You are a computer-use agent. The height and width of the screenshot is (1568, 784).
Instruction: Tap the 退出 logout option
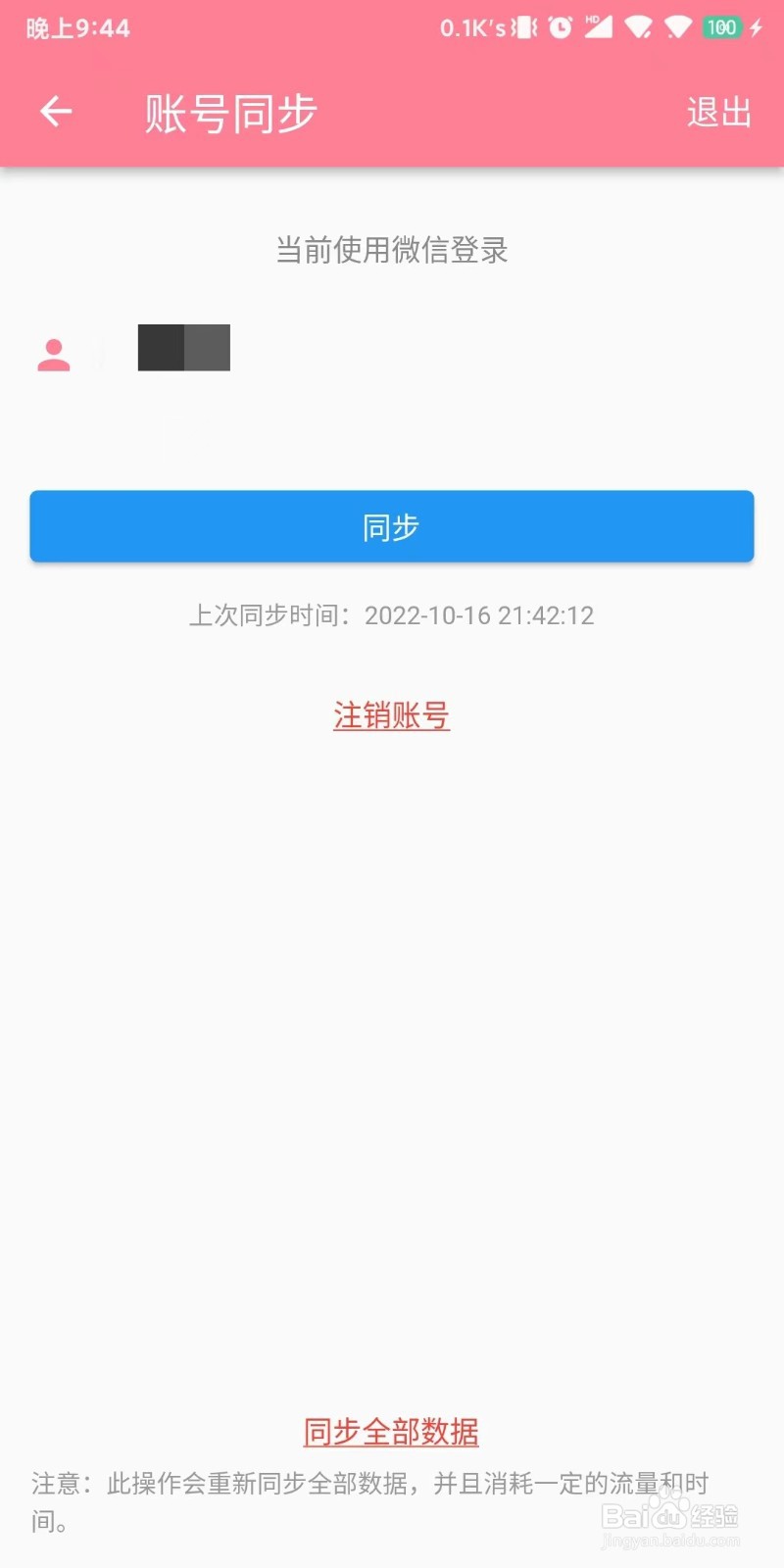pyautogui.click(x=720, y=113)
